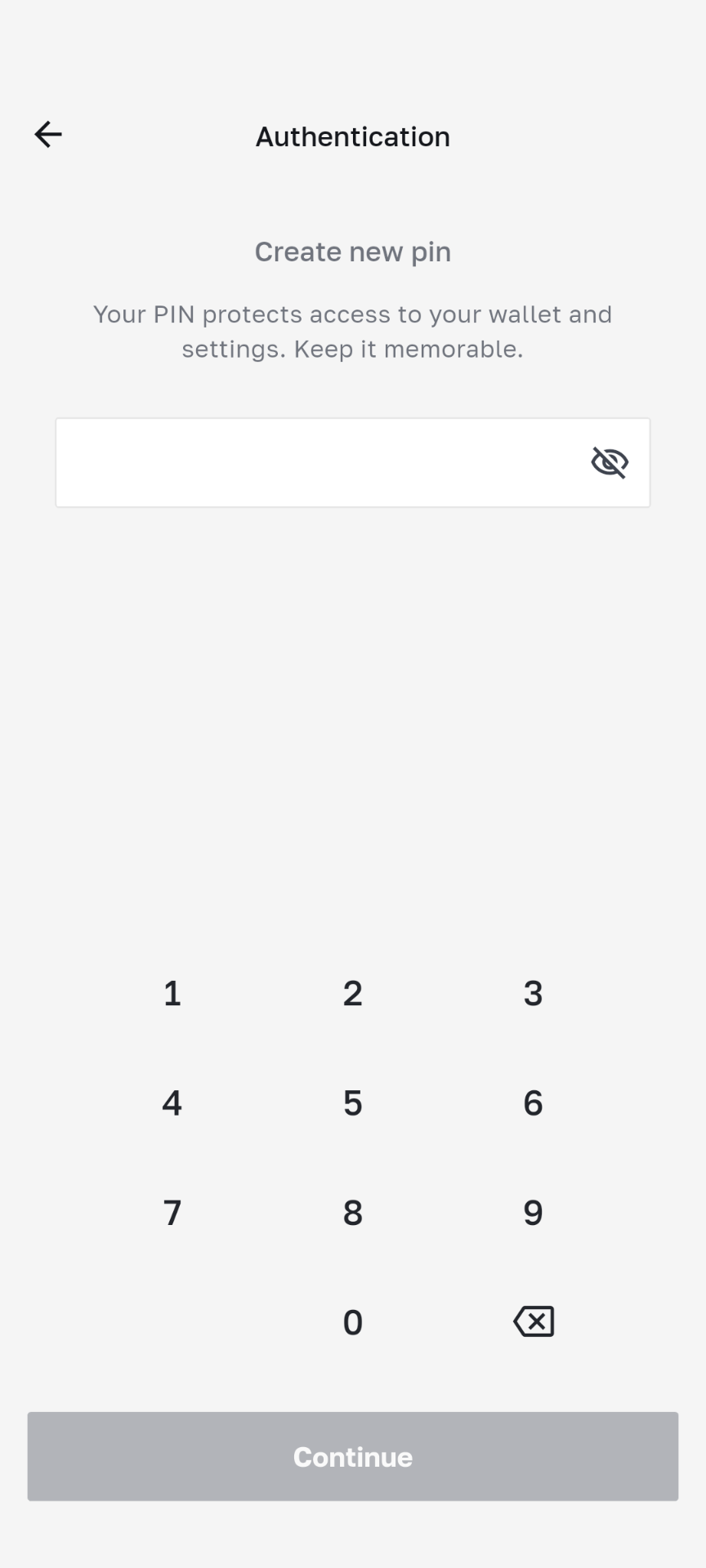Go back from Authentication screen

[x=48, y=135]
